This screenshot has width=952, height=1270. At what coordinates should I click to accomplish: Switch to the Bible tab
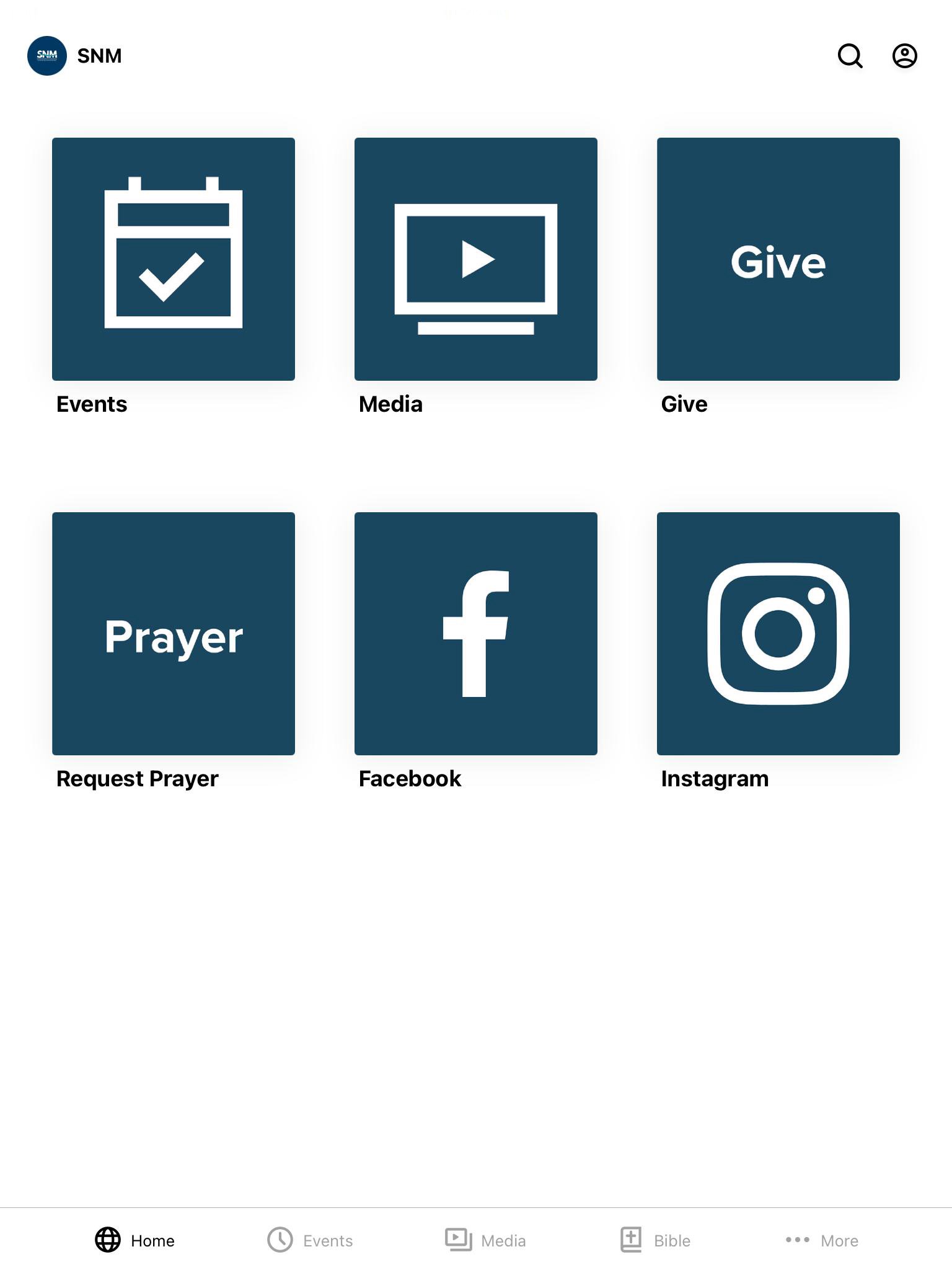point(656,1240)
